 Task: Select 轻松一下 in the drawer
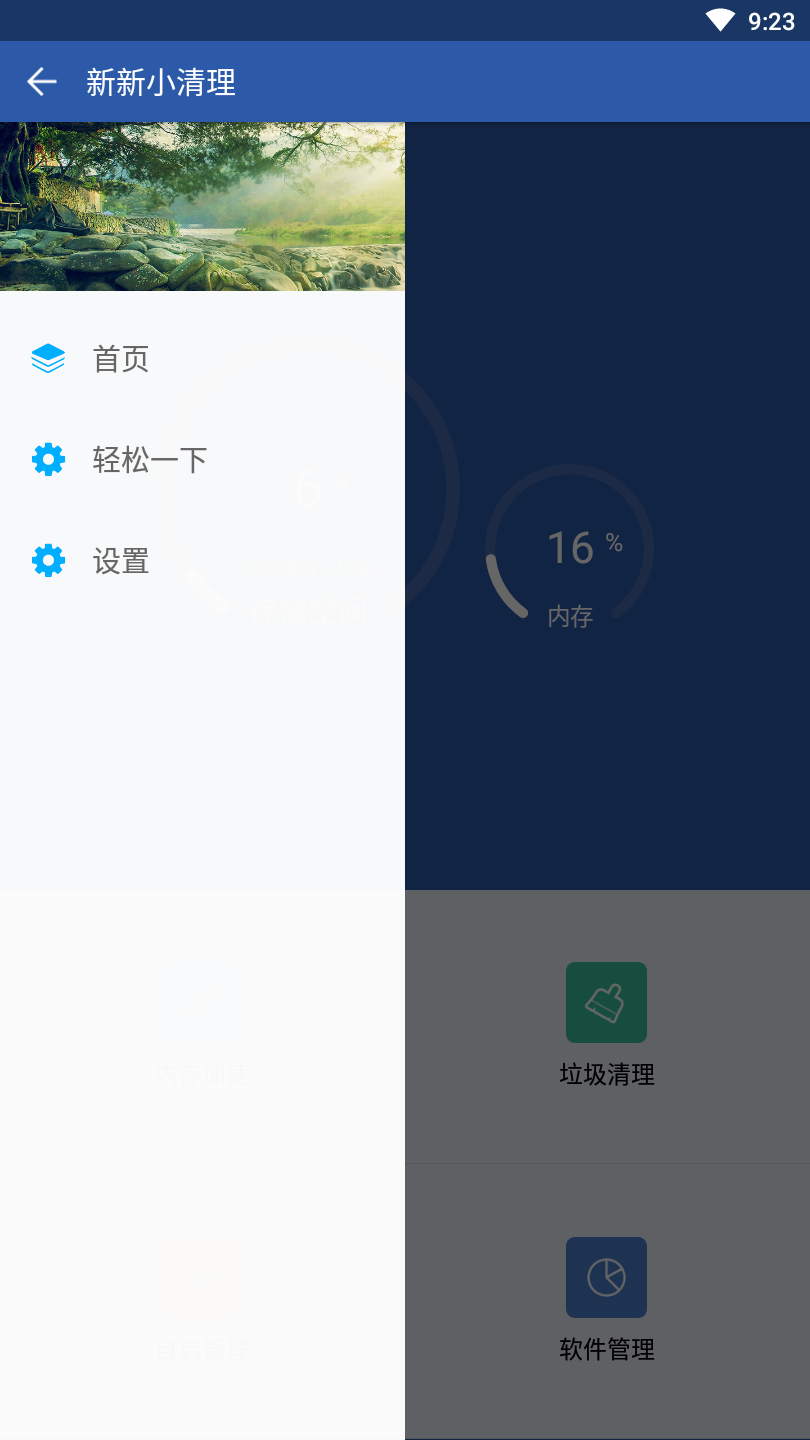pos(149,460)
